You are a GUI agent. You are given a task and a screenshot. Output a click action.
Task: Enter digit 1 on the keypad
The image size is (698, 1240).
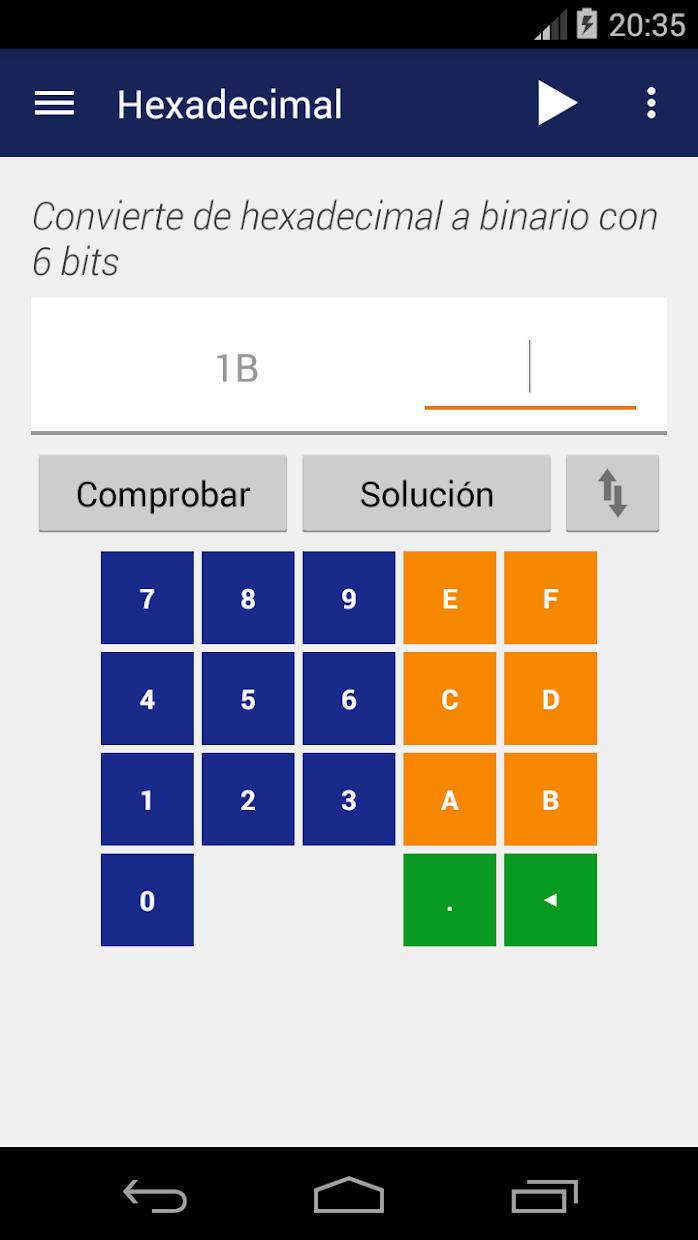coord(147,800)
